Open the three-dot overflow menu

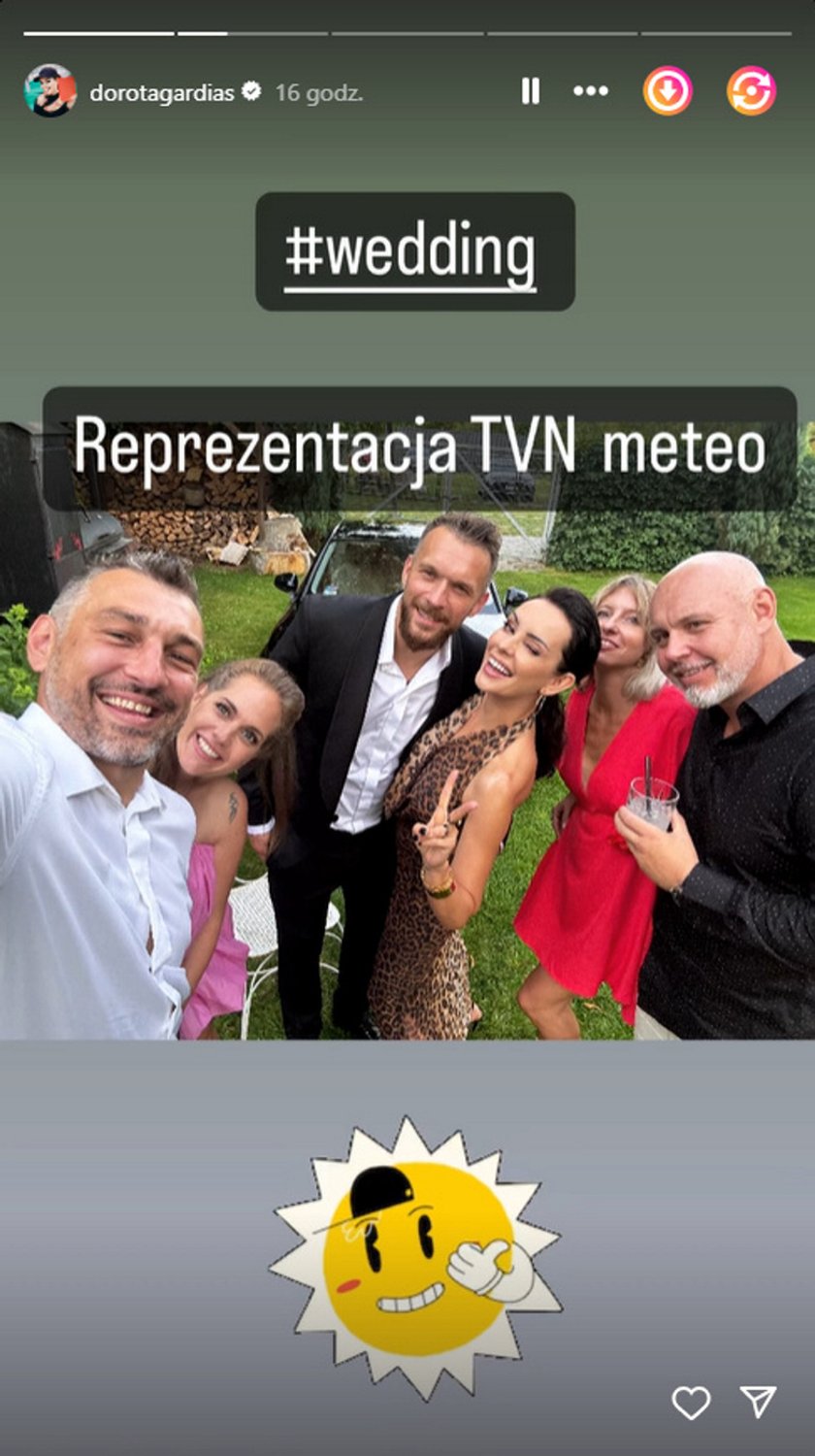(x=590, y=91)
